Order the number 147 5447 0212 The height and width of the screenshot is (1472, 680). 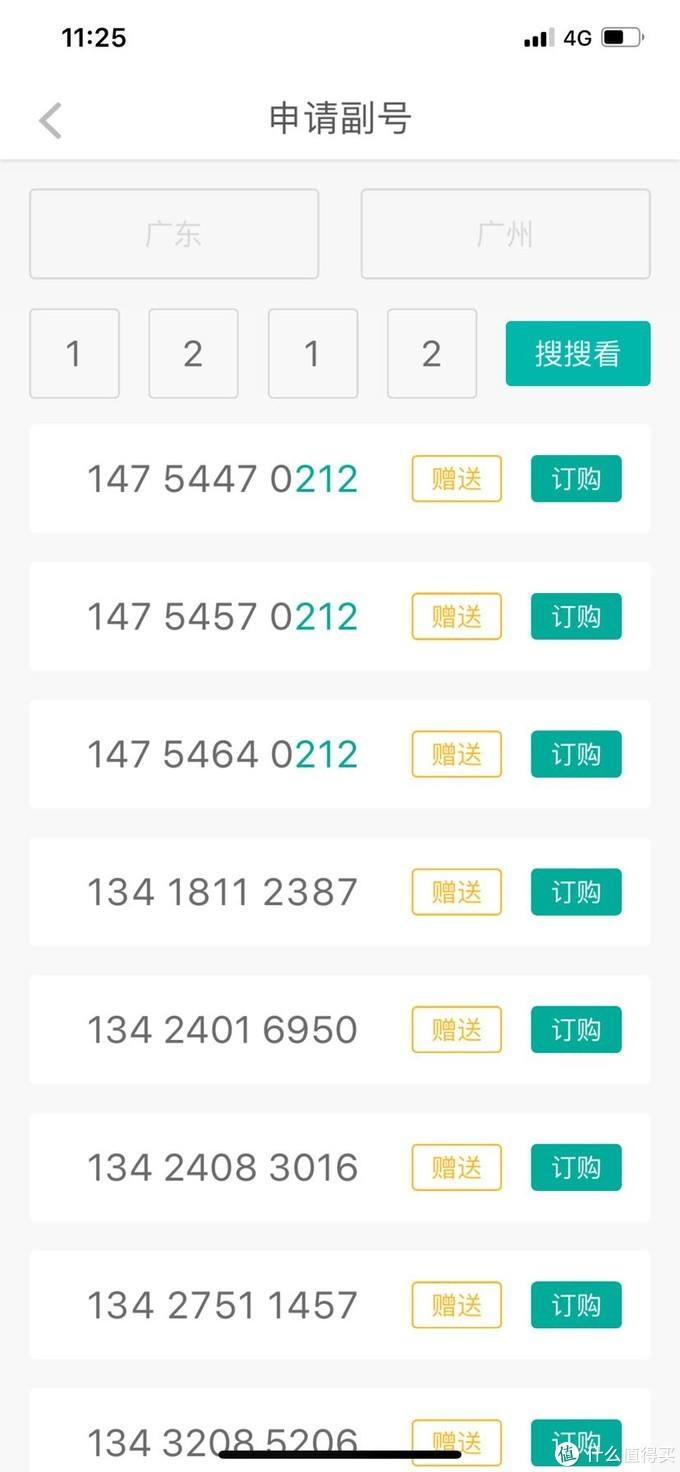576,479
